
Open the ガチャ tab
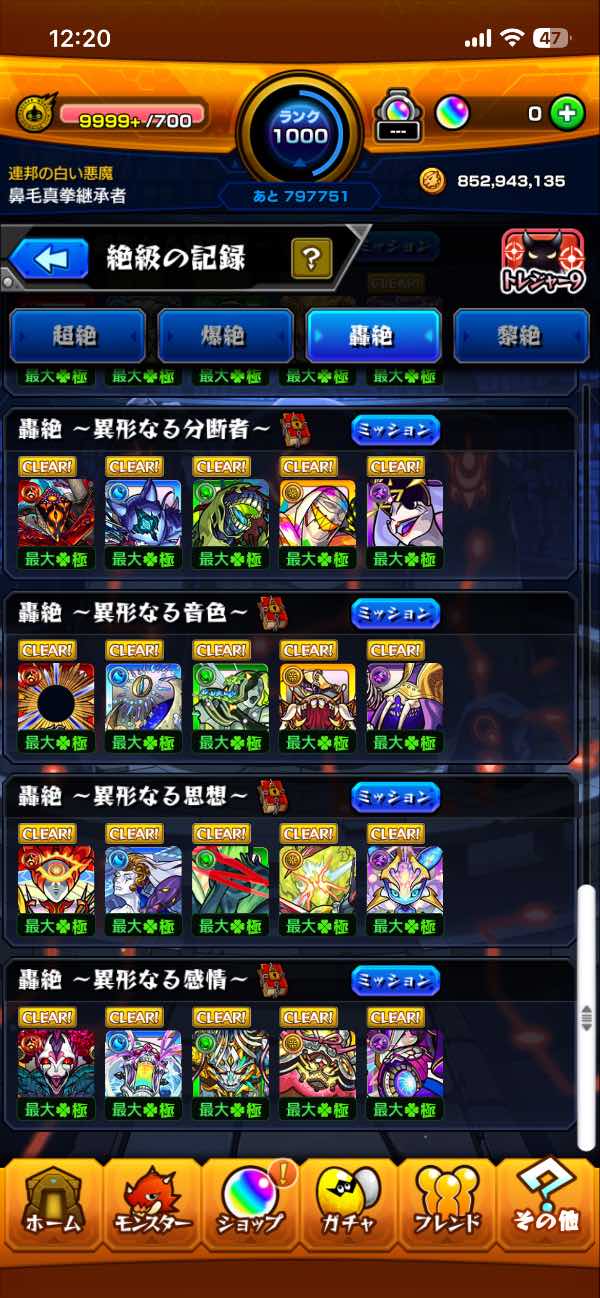tap(347, 1206)
